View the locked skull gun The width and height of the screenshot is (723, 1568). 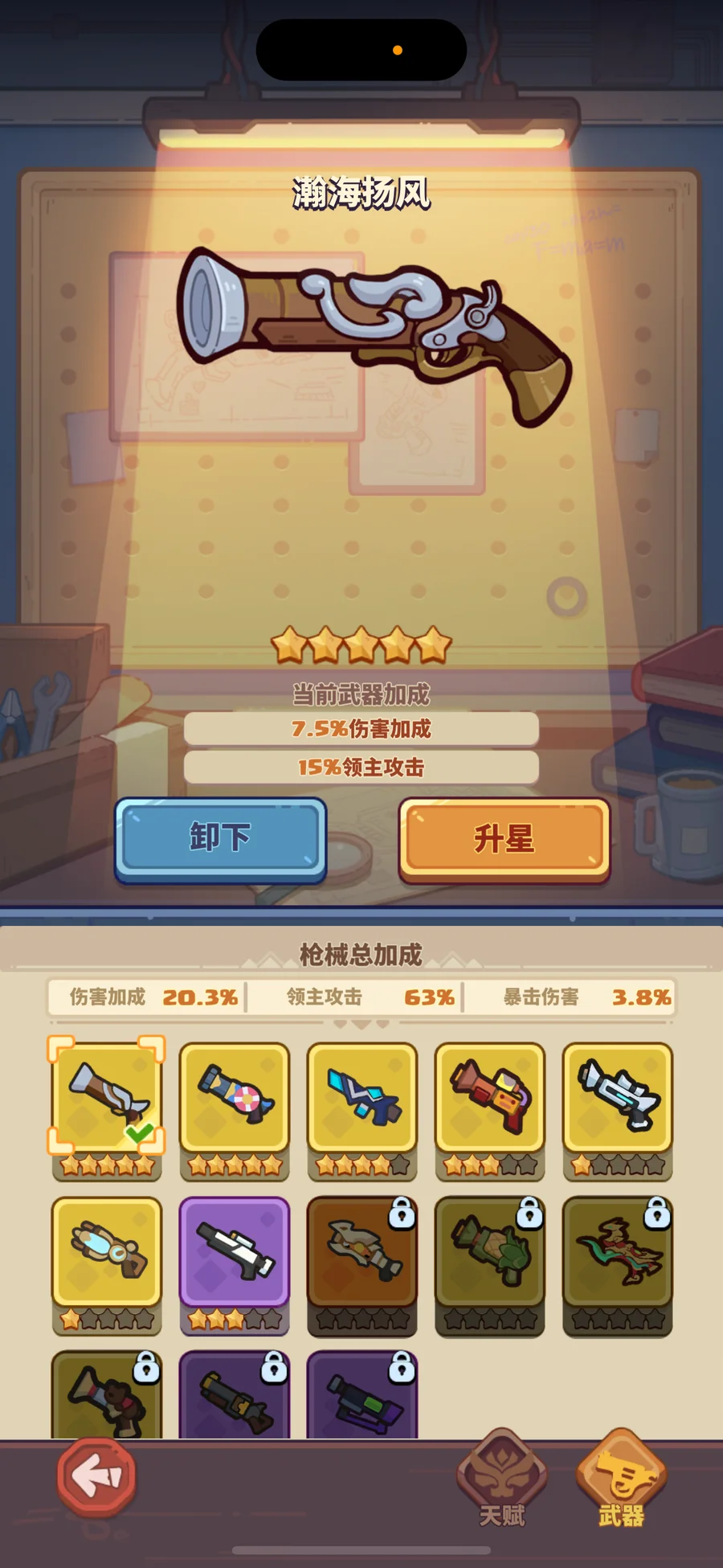click(362, 1251)
